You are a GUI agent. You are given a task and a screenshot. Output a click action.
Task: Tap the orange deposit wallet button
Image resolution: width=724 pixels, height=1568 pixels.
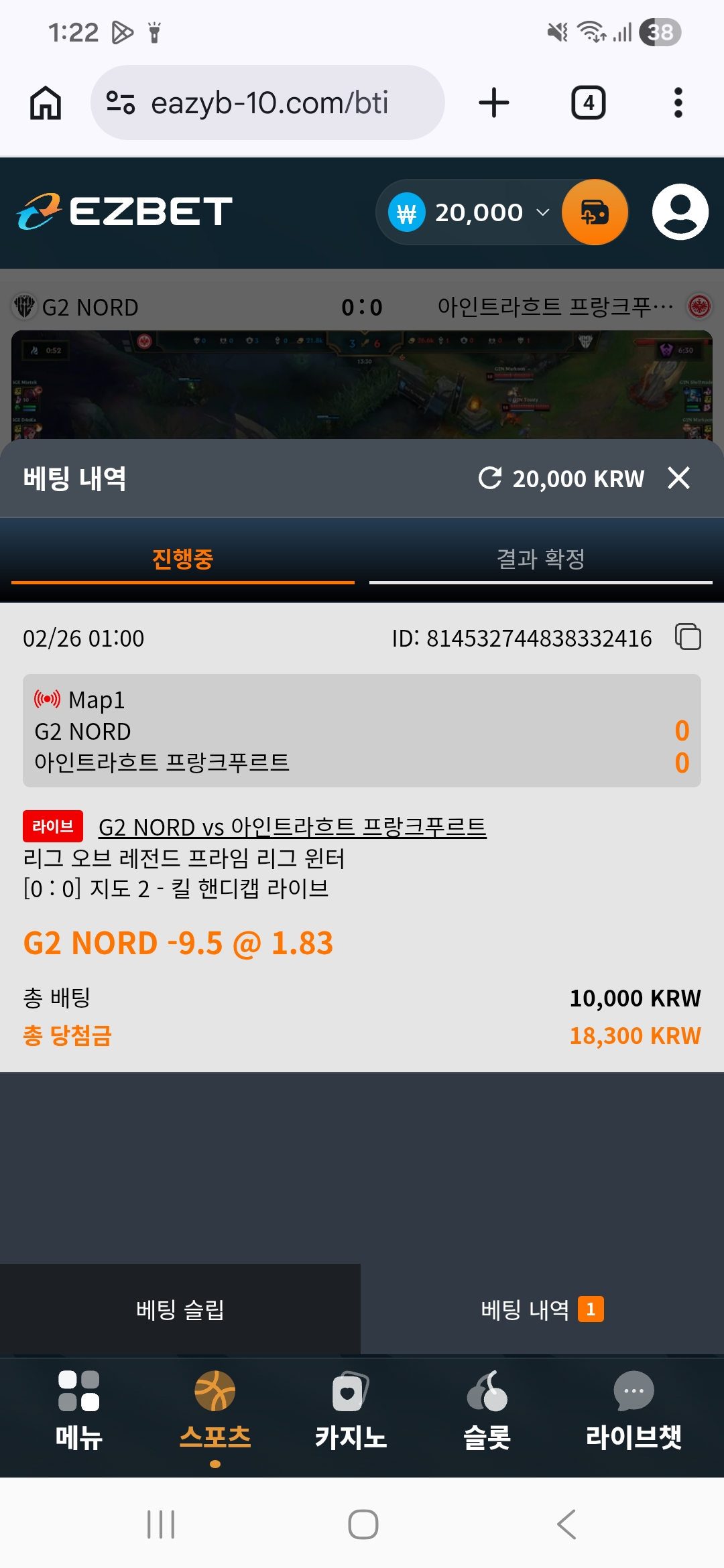point(595,212)
